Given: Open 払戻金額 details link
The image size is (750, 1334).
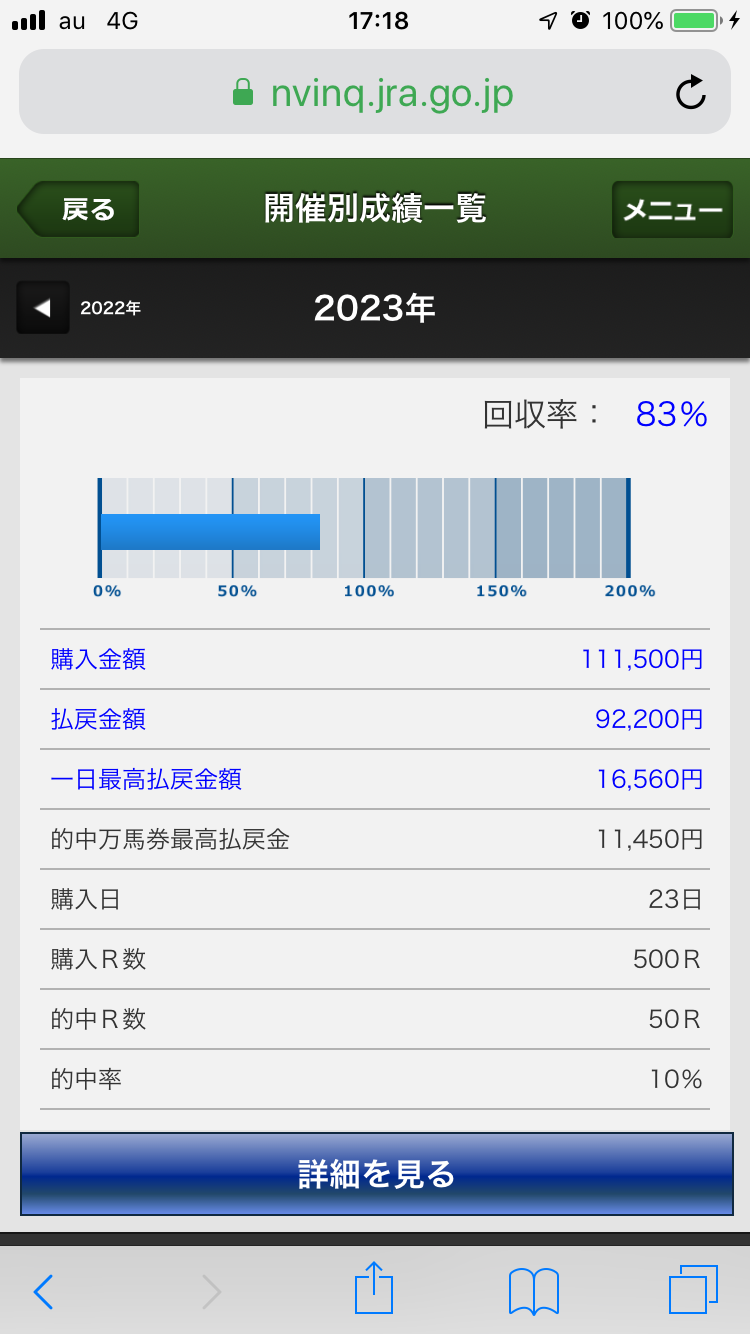Looking at the screenshot, I should (98, 720).
